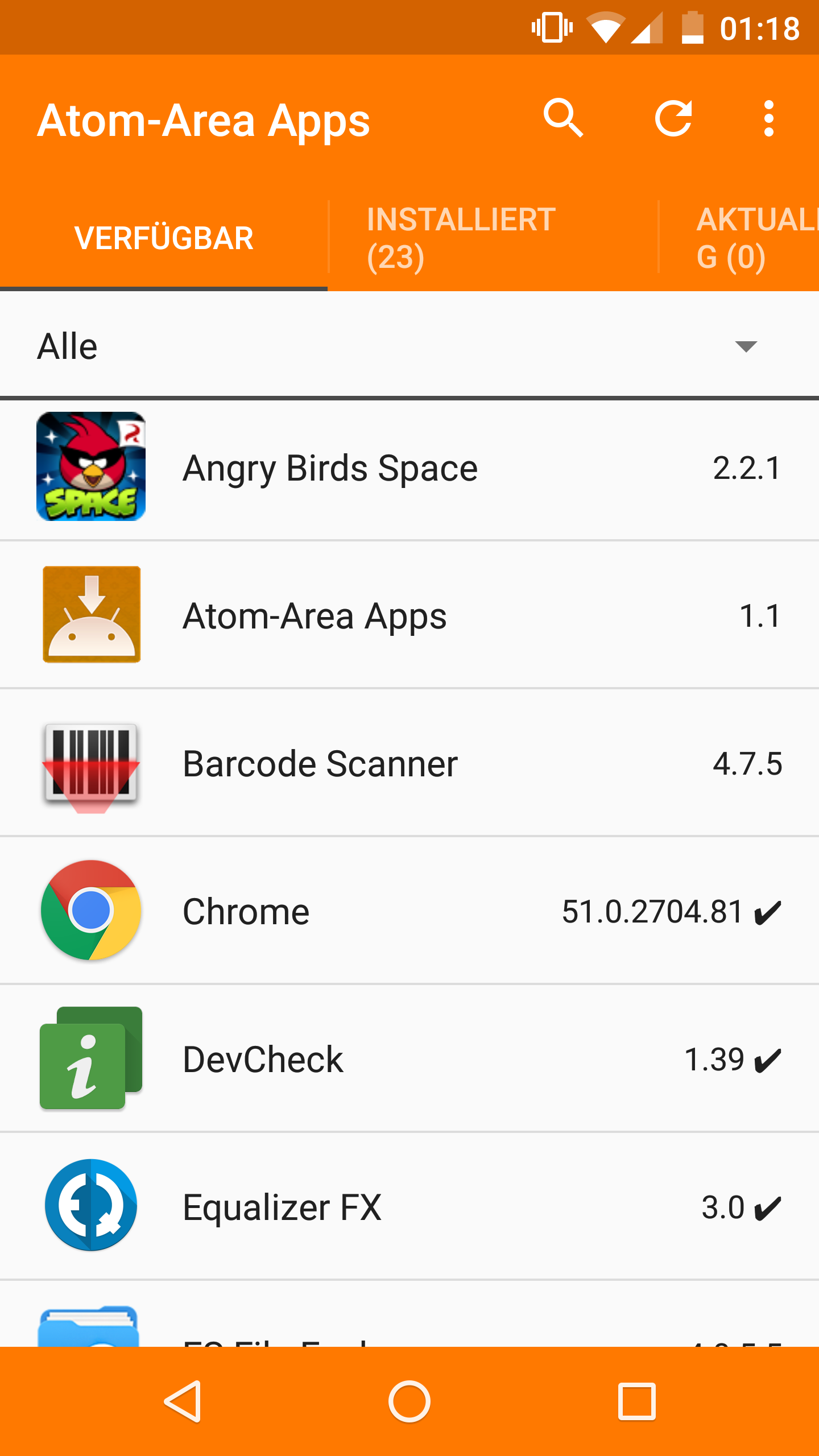Image resolution: width=819 pixels, height=1456 pixels.
Task: Refresh the app list
Action: 673,118
